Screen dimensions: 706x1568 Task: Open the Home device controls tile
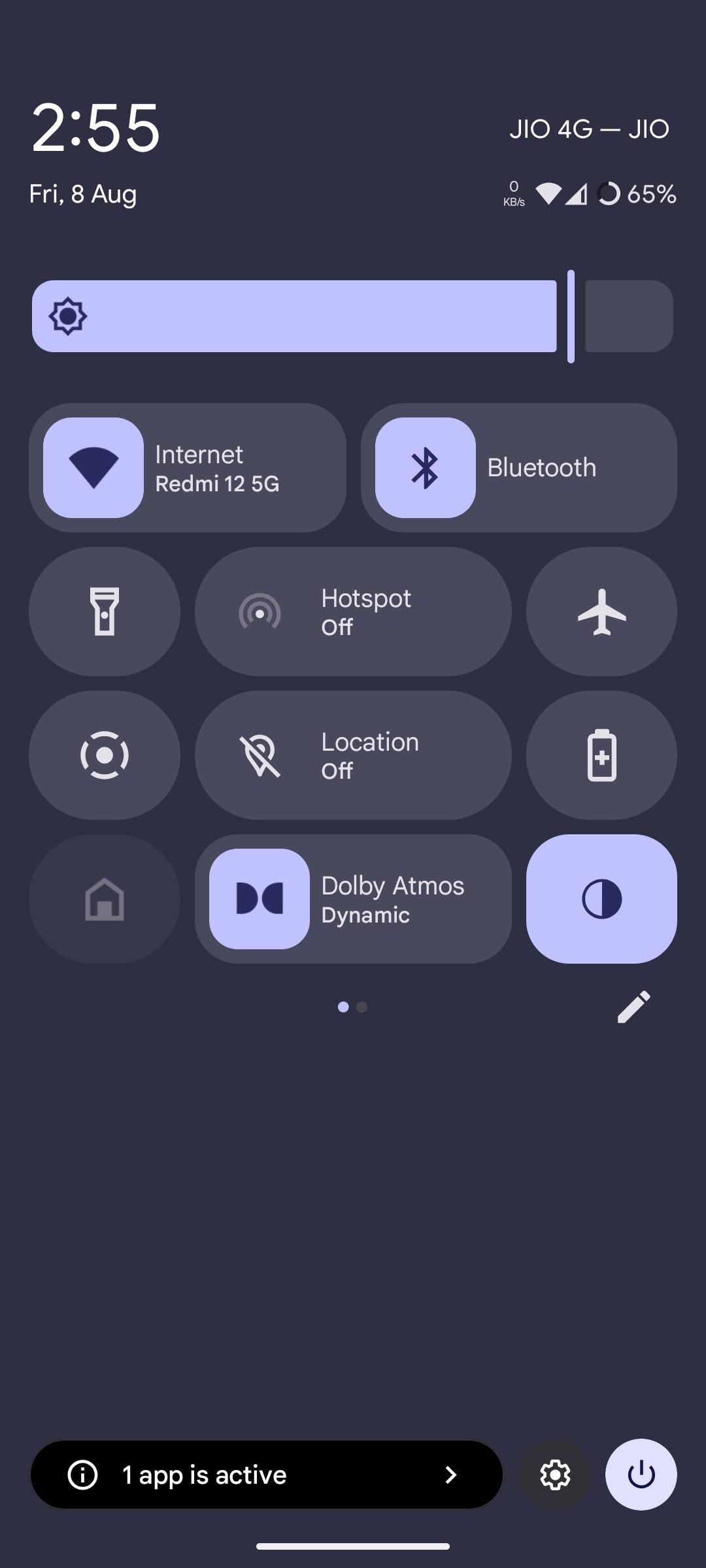(105, 899)
